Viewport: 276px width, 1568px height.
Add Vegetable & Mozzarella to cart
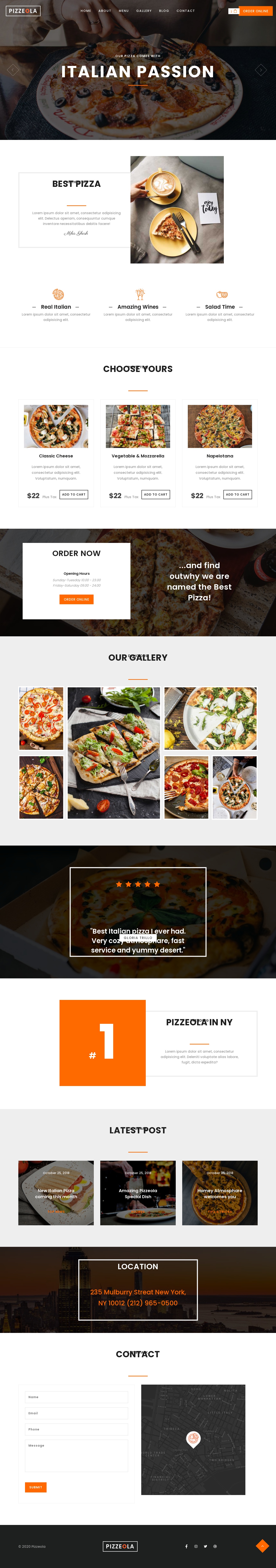tap(155, 494)
